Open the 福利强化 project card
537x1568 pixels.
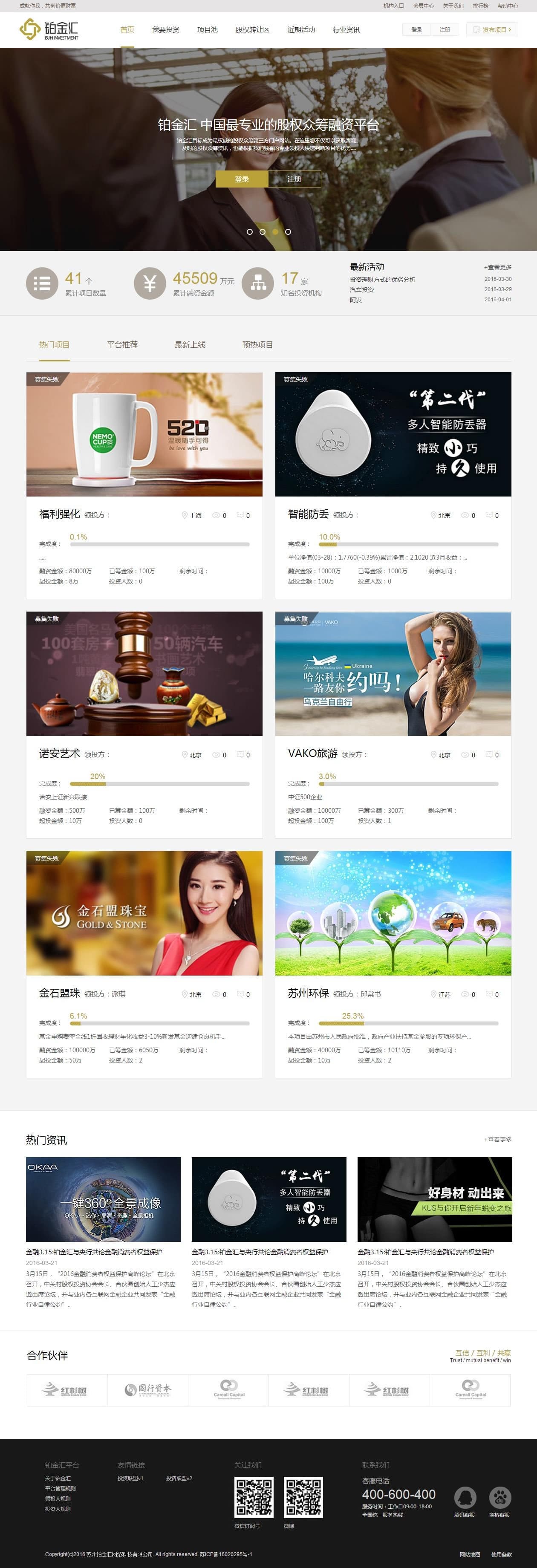click(x=59, y=514)
